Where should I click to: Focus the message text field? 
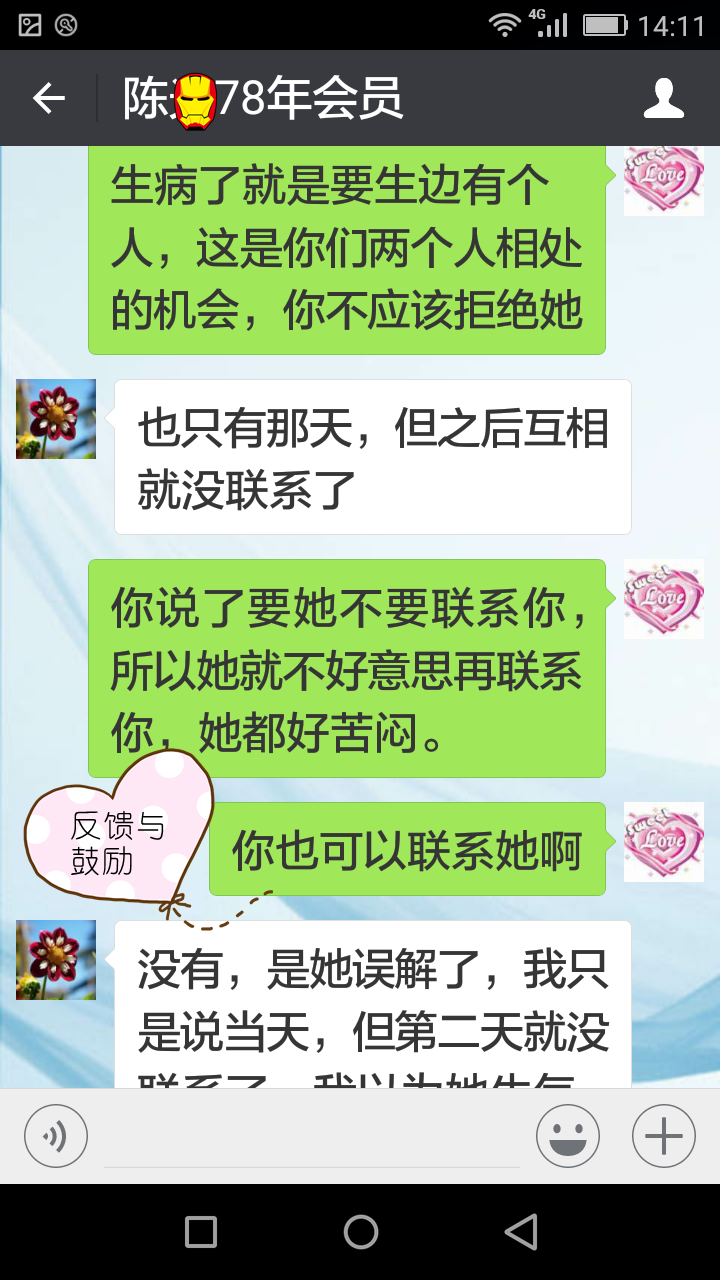(x=312, y=1138)
